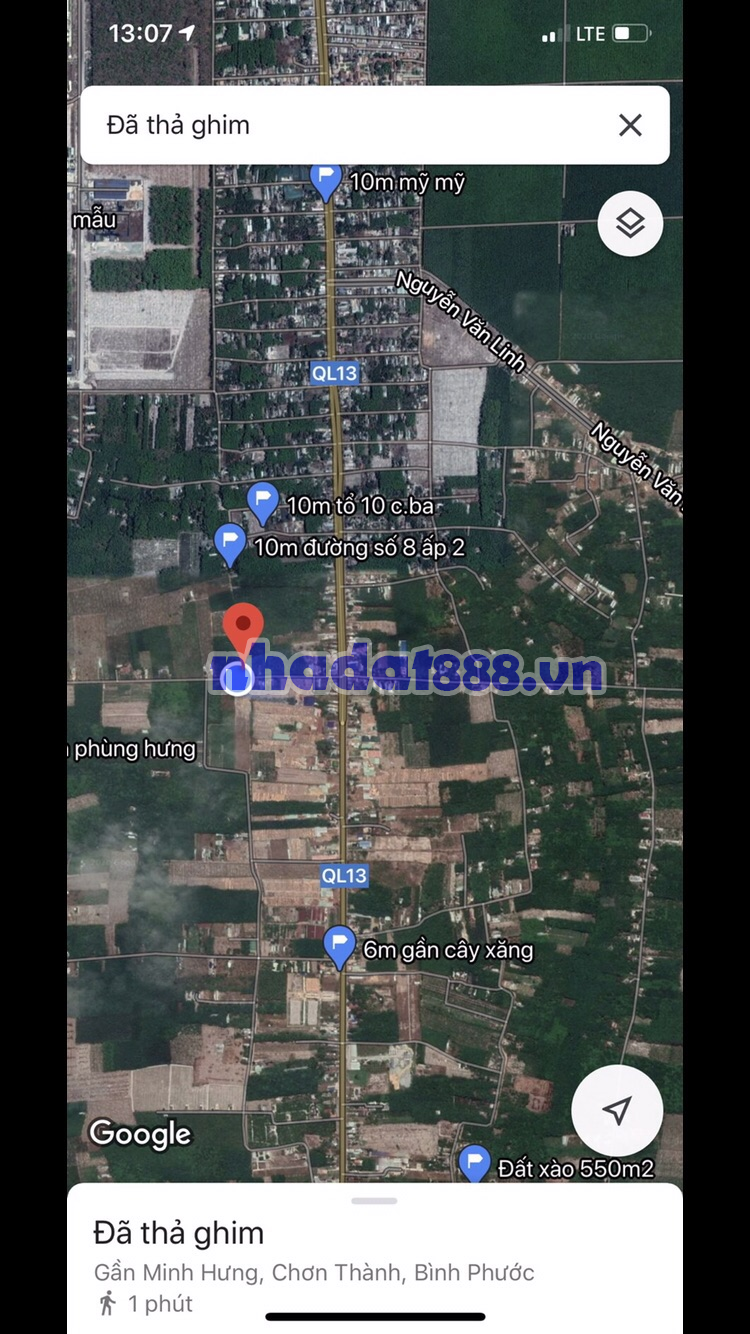Image resolution: width=750 pixels, height=1334 pixels.
Task: Open the "10m tổ 10 c.ba" flag
Action: click(x=262, y=501)
